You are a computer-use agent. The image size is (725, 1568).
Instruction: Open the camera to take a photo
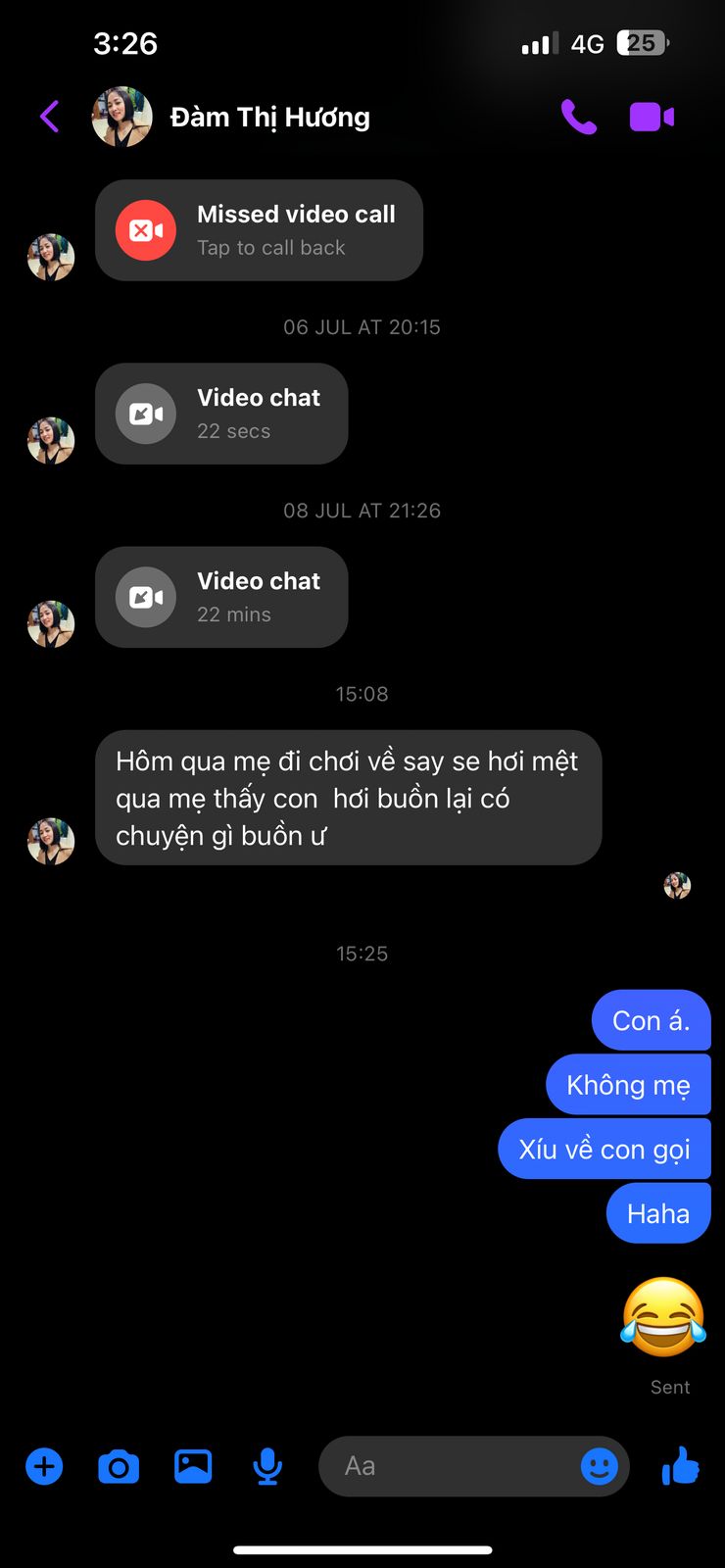(x=119, y=1467)
